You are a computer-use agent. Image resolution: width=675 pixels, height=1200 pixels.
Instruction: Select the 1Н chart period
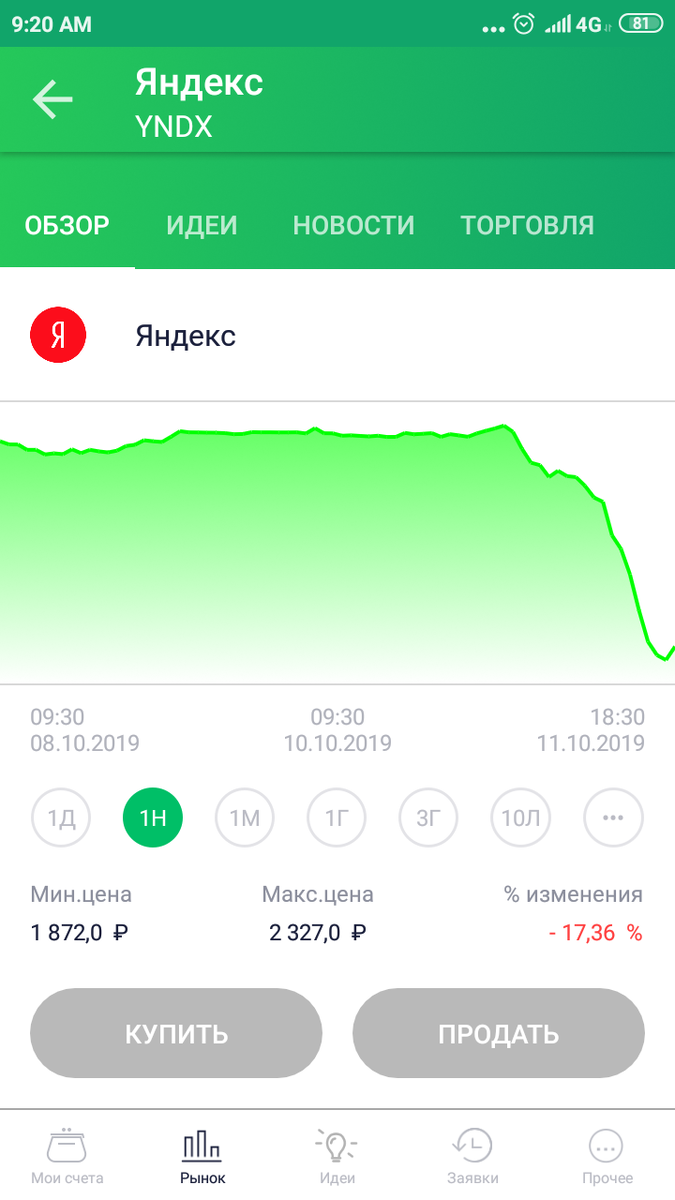[152, 818]
